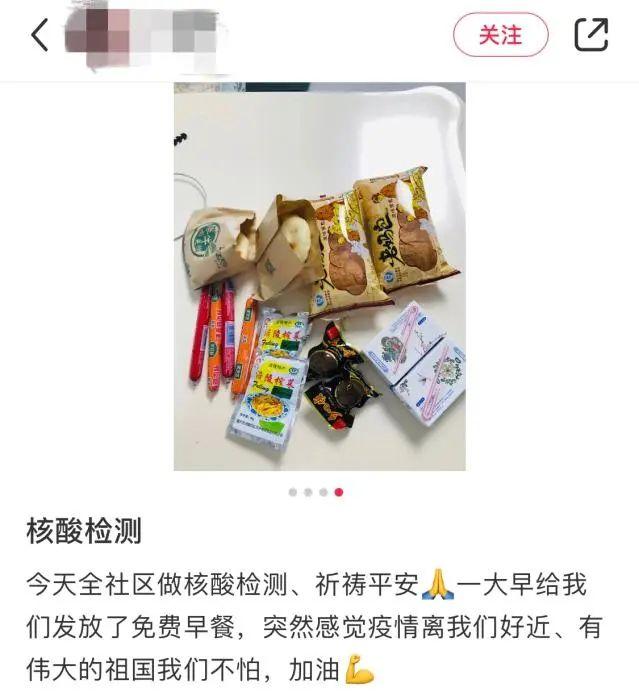Image resolution: width=639 pixels, height=700 pixels.
Task: Open the author's blurred profile avatar
Action: 100,37
